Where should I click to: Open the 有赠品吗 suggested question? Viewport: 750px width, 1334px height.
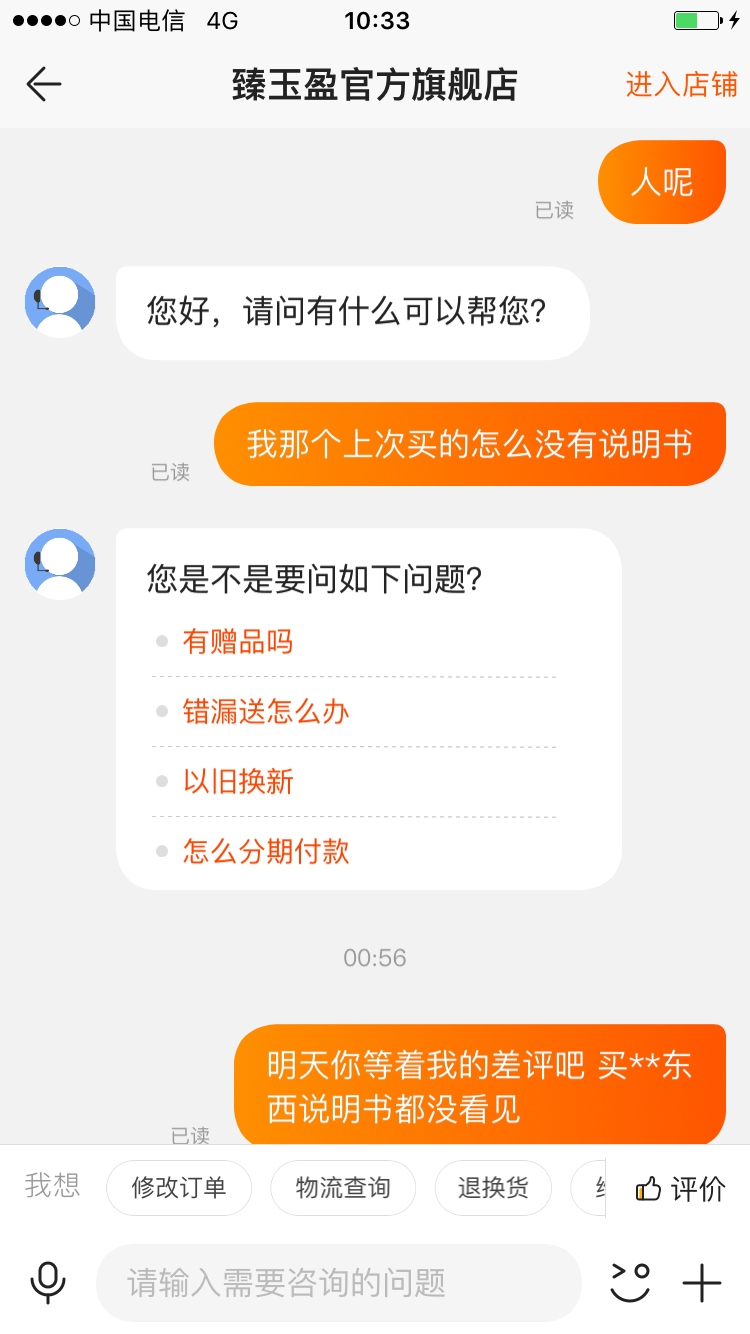238,642
